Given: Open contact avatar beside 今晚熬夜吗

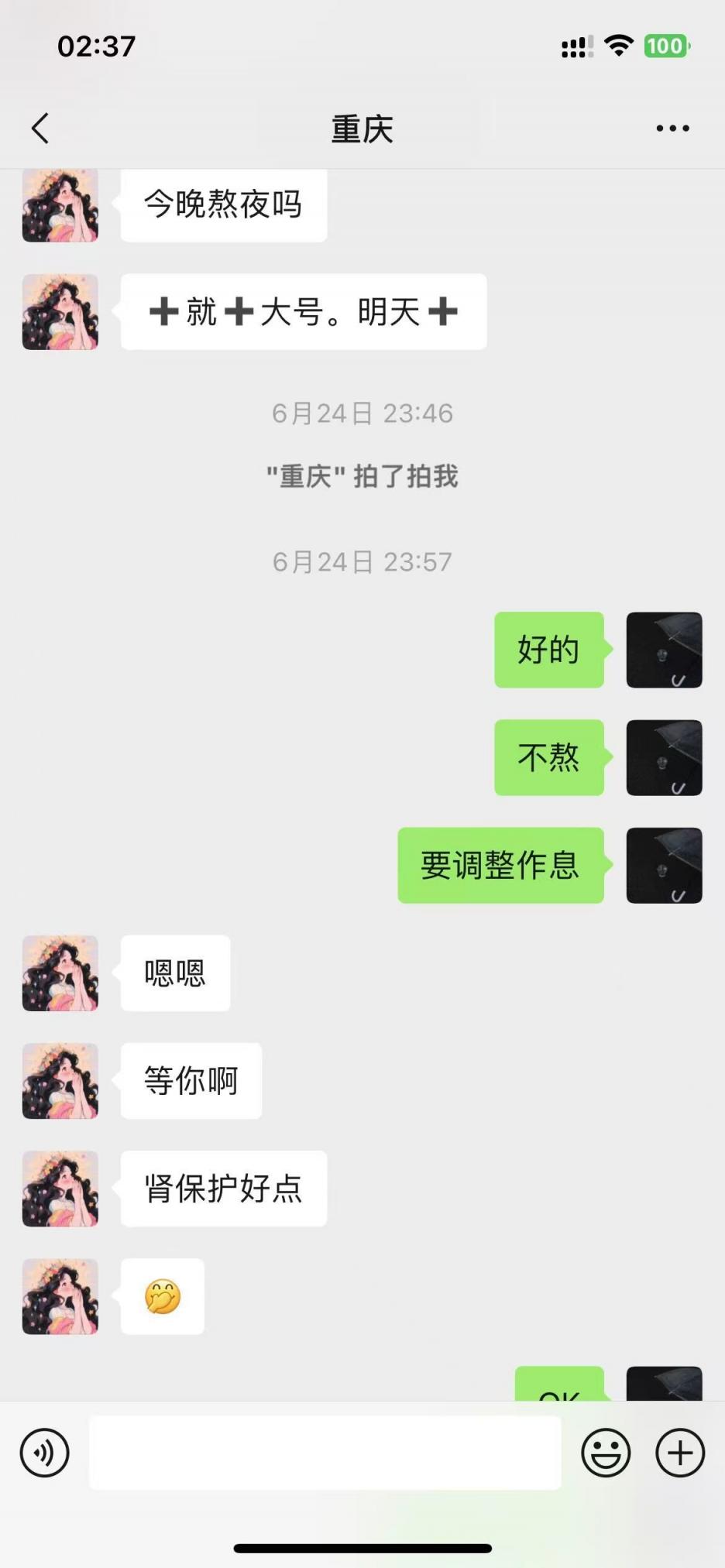Looking at the screenshot, I should 60,206.
